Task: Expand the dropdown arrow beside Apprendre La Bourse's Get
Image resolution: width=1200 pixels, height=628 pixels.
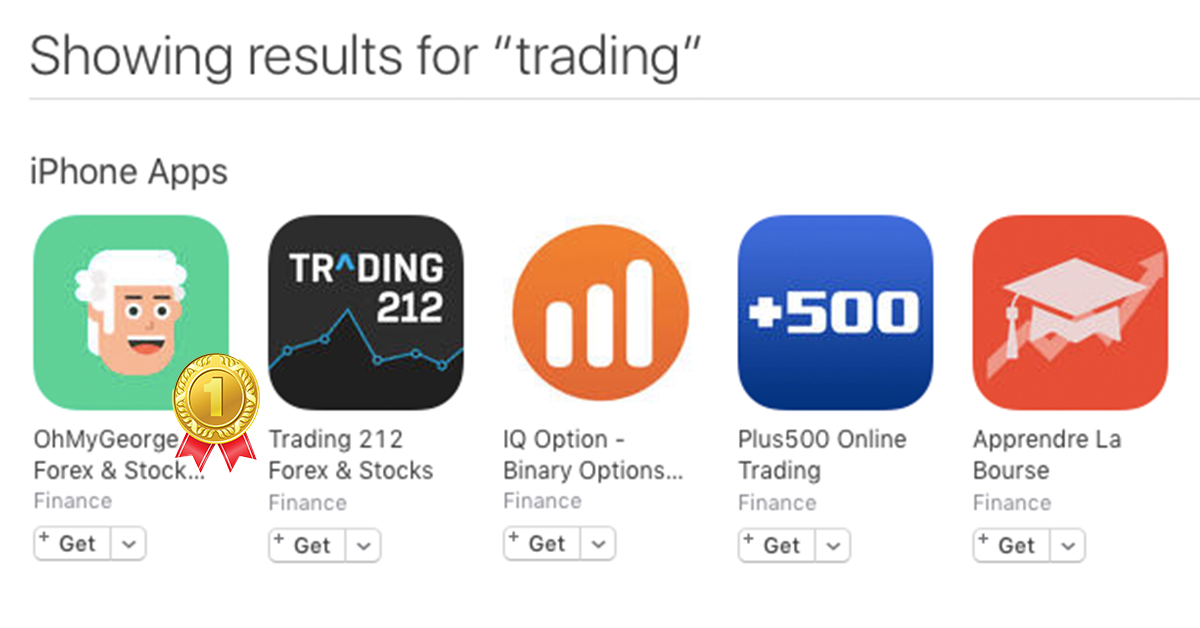Action: click(1069, 545)
